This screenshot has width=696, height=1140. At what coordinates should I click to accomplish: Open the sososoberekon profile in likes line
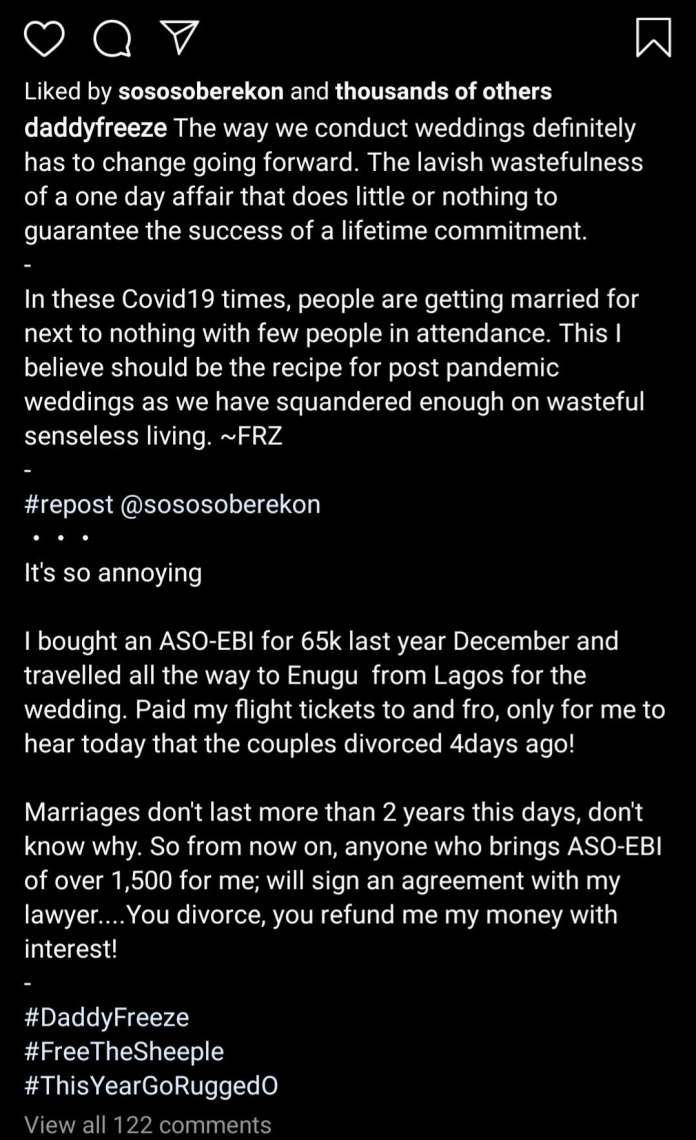[x=201, y=92]
